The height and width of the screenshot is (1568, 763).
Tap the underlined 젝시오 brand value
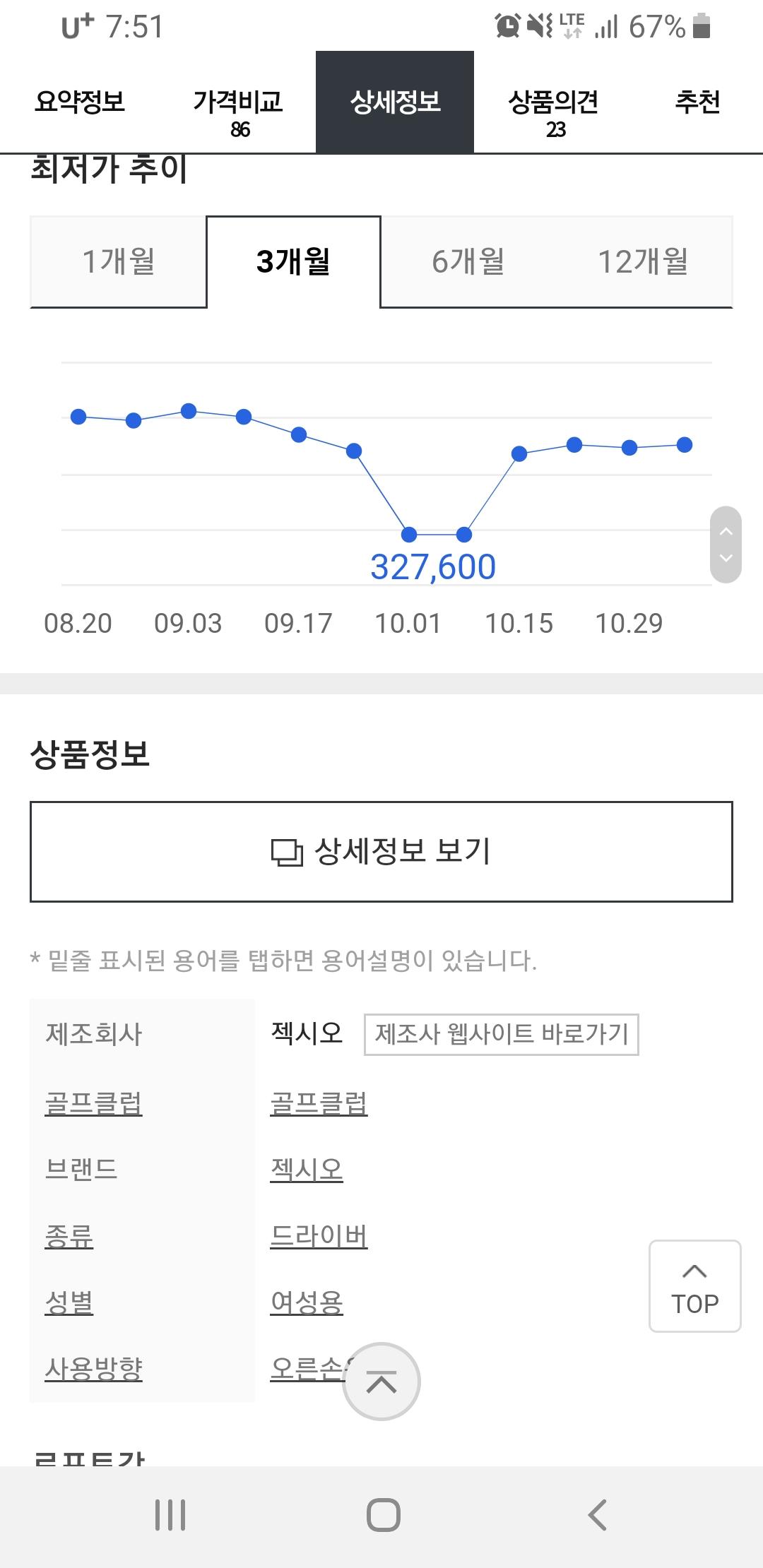[307, 1170]
